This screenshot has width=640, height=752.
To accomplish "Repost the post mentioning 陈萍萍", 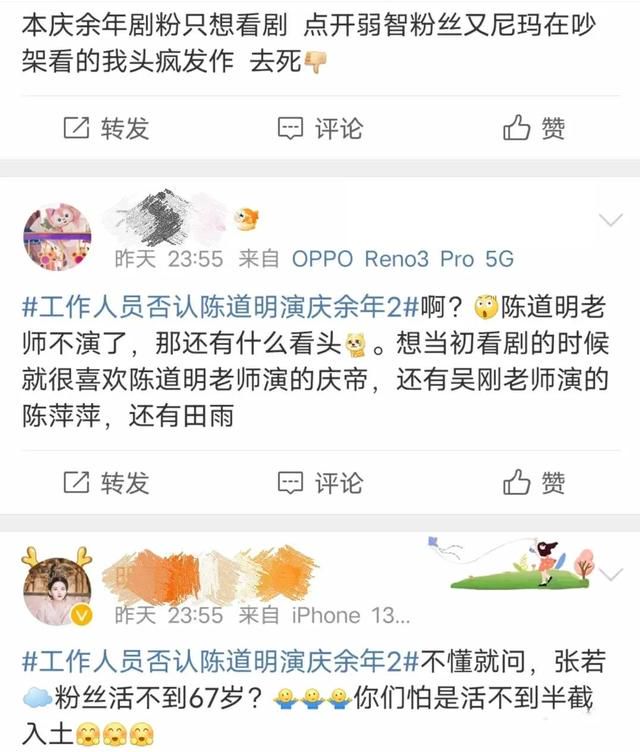I will point(106,483).
